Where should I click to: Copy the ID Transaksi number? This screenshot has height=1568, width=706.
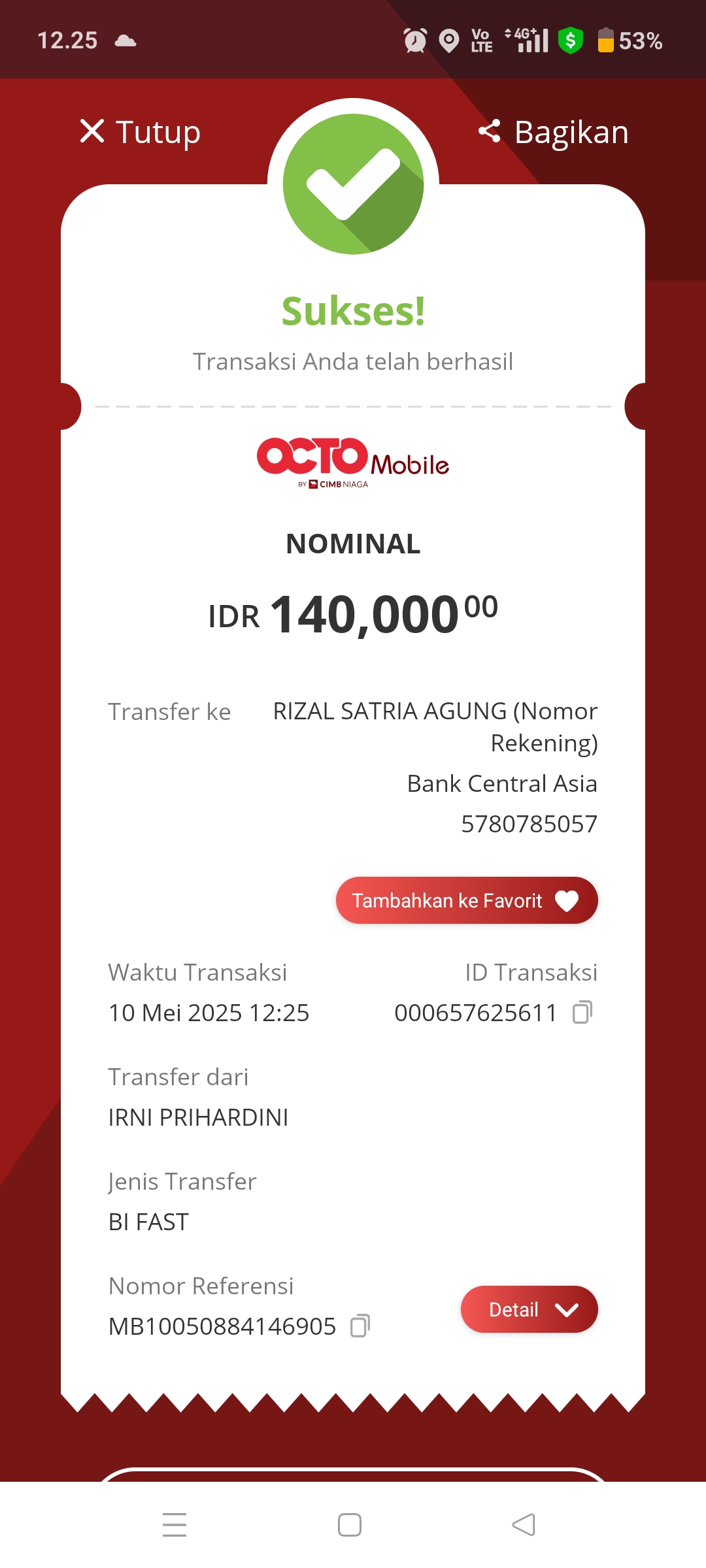coord(582,1013)
